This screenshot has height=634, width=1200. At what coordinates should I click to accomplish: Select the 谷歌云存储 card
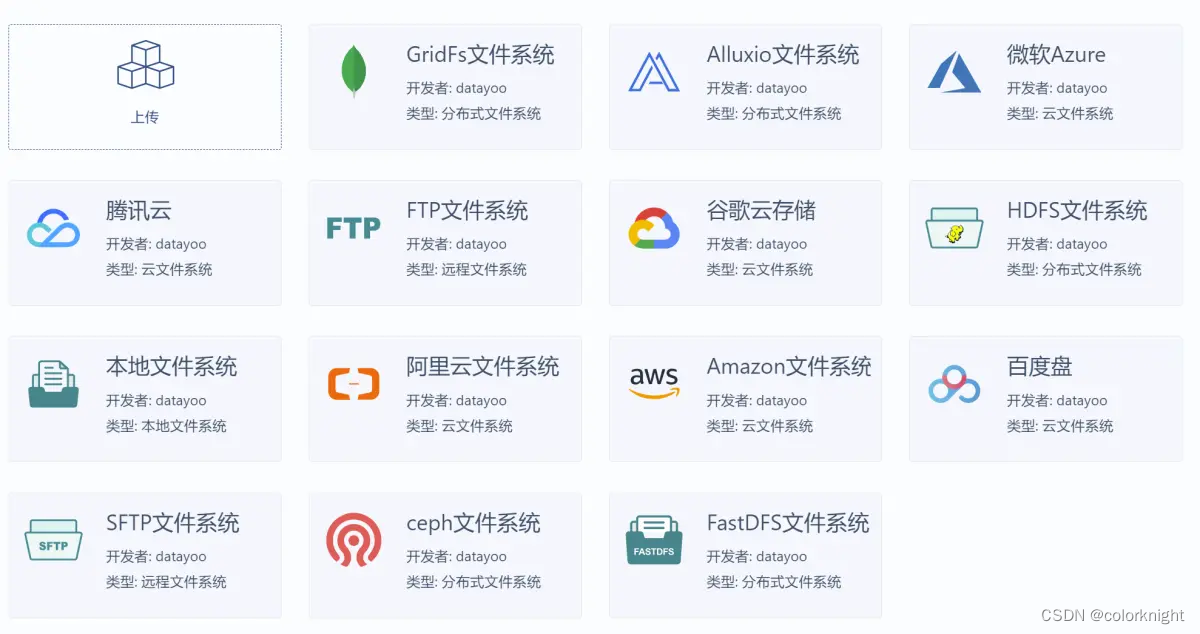745,243
